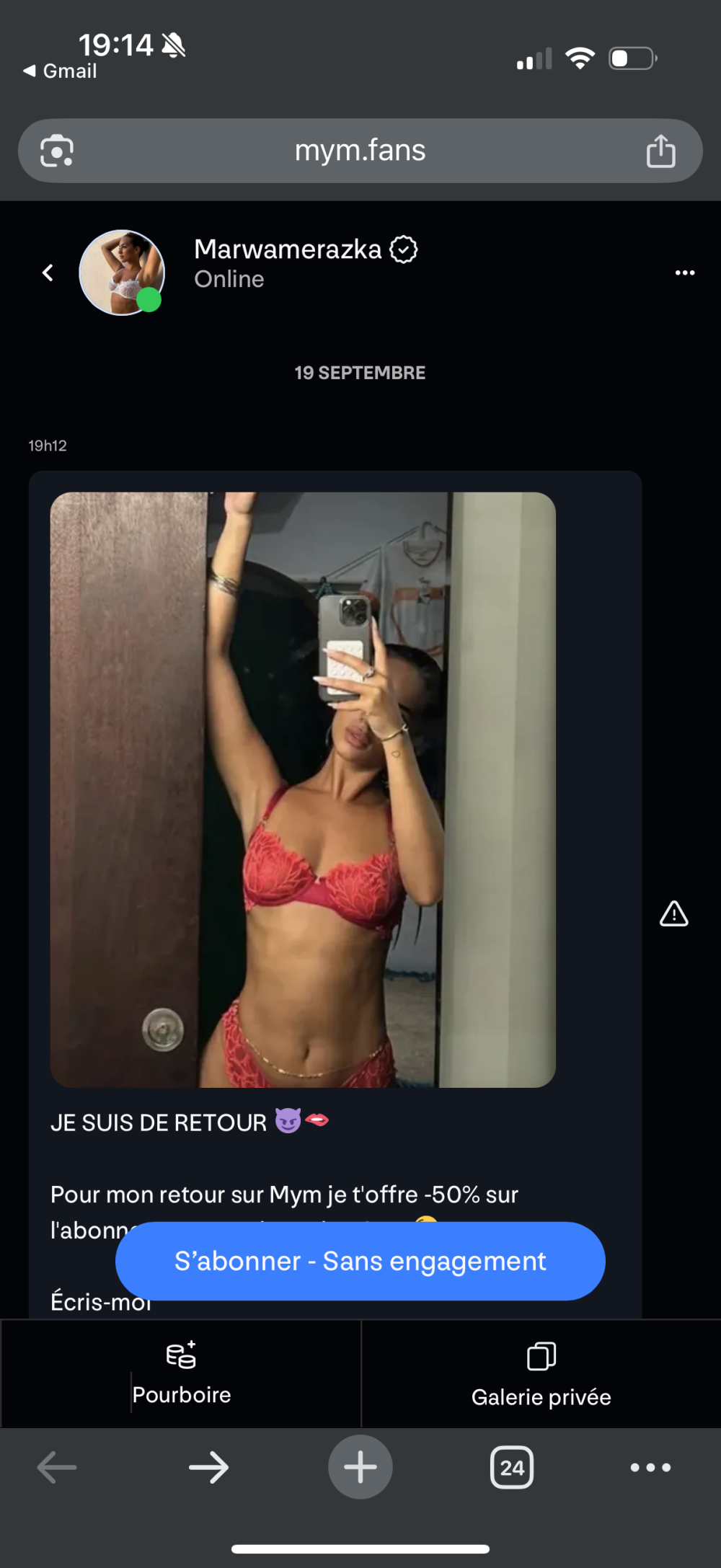The image size is (721, 1568).
Task: Open Marwamerazka's profile picture
Action: (122, 273)
